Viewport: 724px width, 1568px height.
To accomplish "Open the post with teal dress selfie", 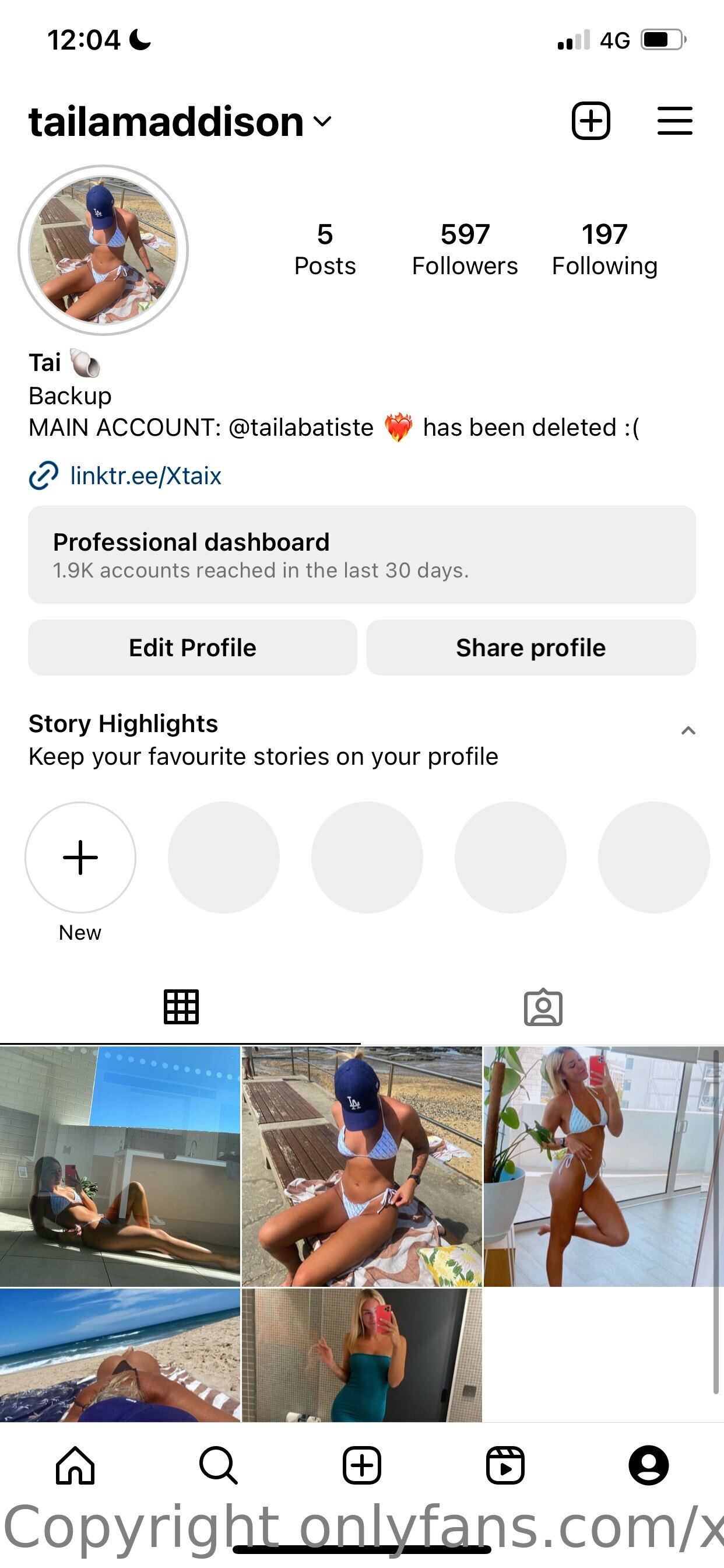I will tap(362, 1355).
